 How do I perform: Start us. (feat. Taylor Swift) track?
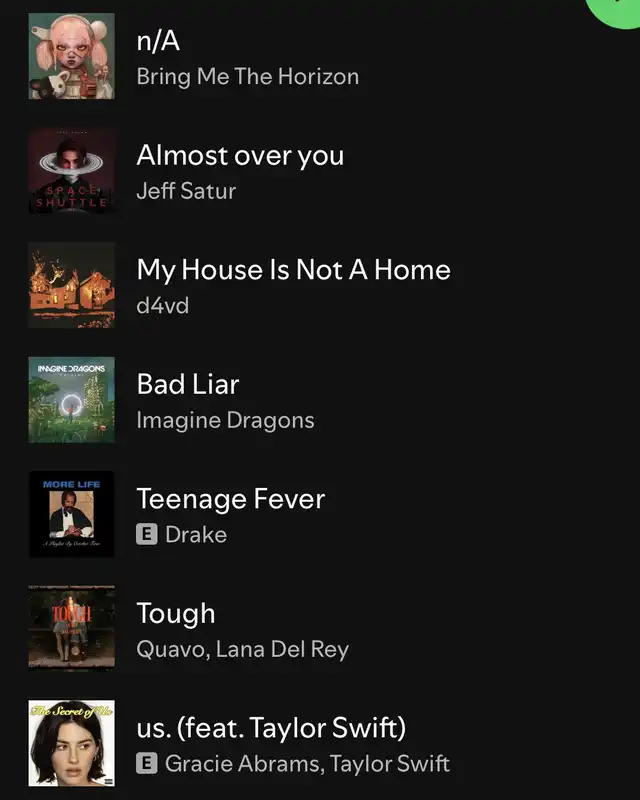[290, 743]
